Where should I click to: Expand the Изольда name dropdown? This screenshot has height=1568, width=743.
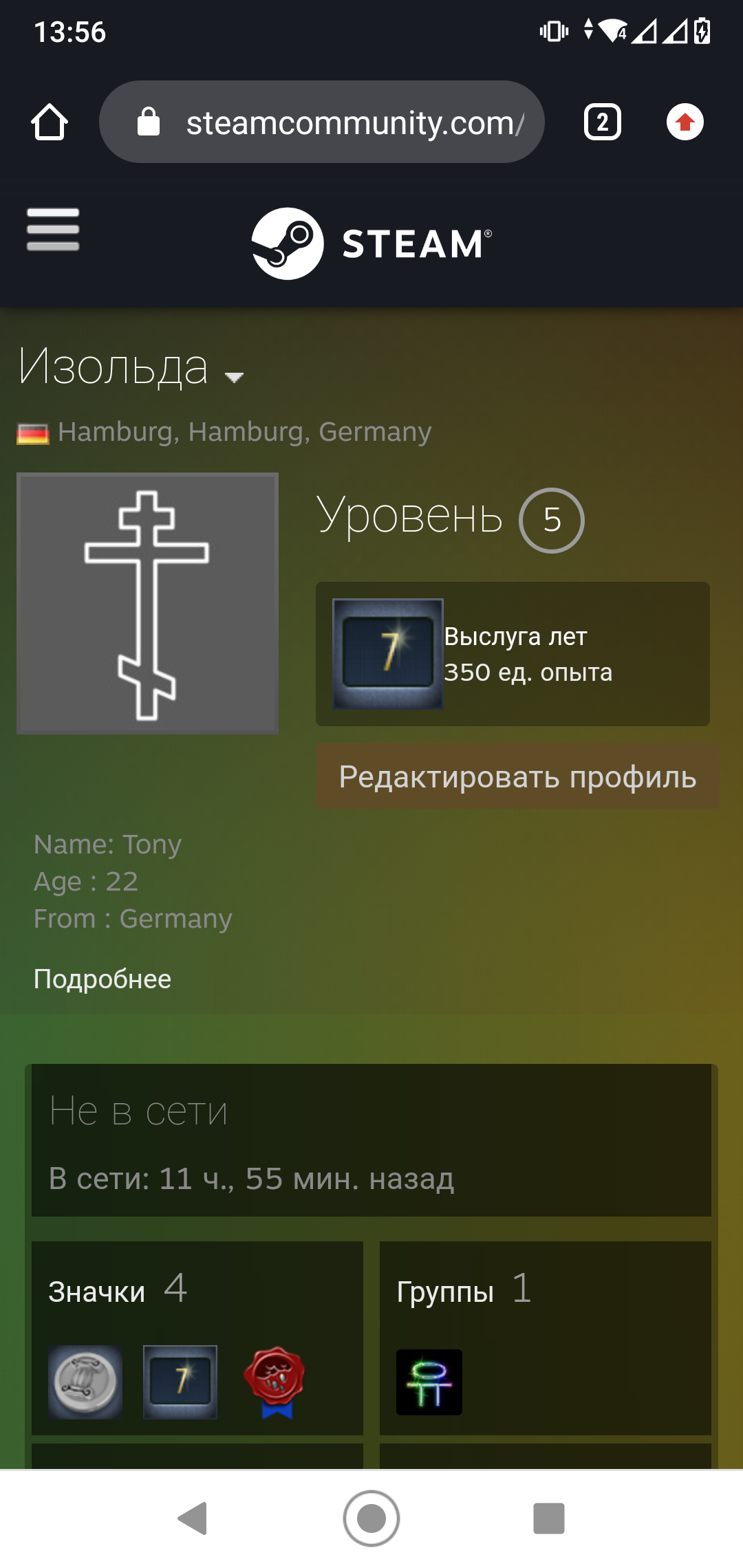tap(235, 377)
